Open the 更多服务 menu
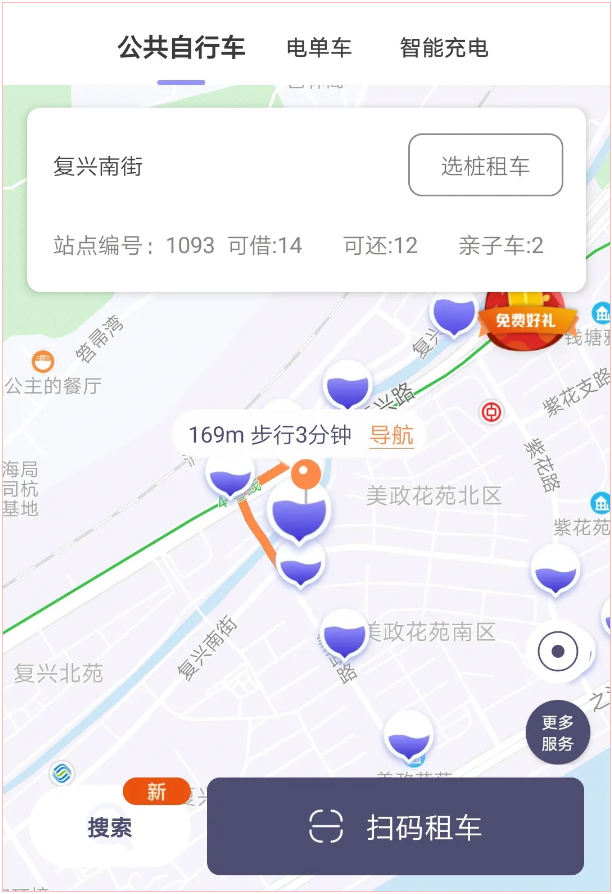This screenshot has height=894, width=612. pyautogui.click(x=558, y=733)
